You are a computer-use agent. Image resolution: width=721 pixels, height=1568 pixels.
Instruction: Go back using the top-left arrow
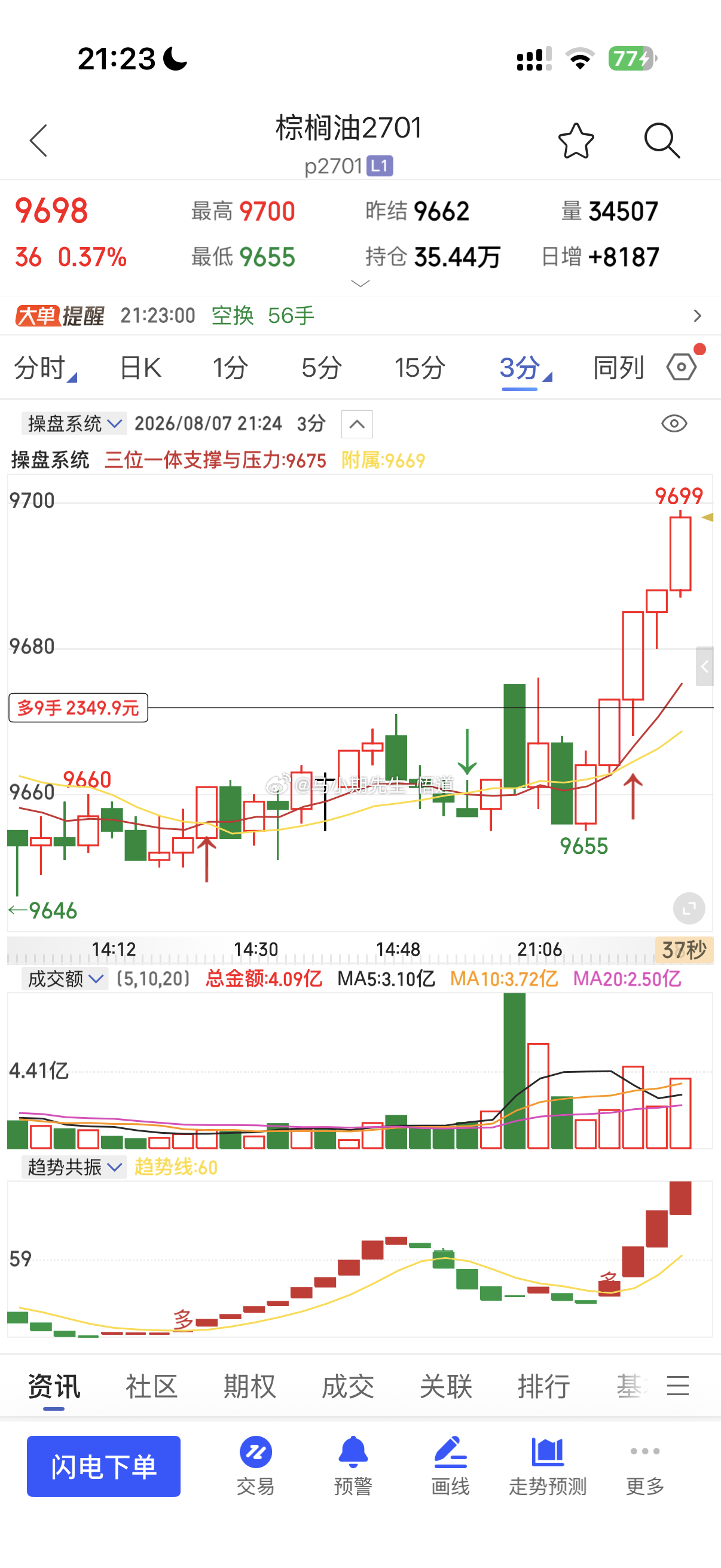pos(38,141)
